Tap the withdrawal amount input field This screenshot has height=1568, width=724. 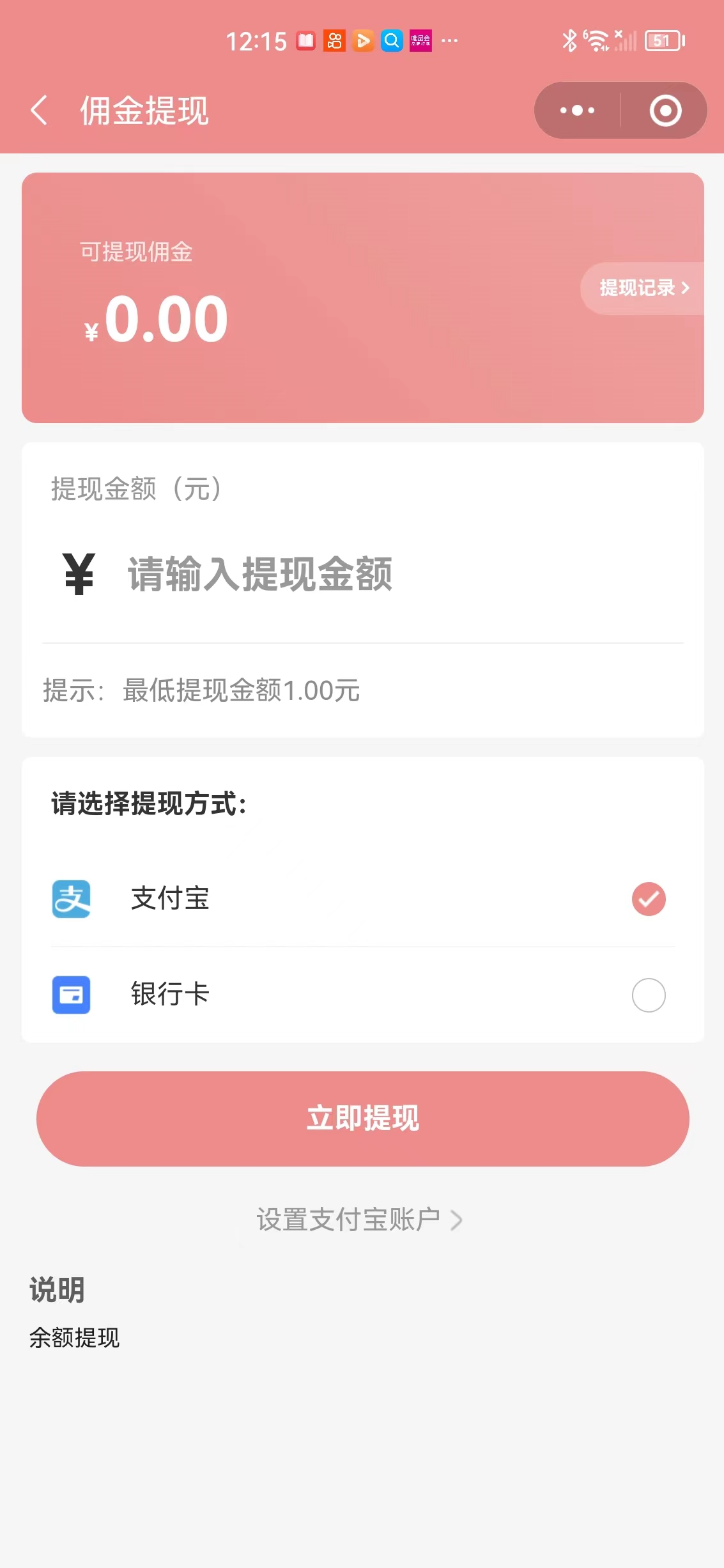click(320, 575)
